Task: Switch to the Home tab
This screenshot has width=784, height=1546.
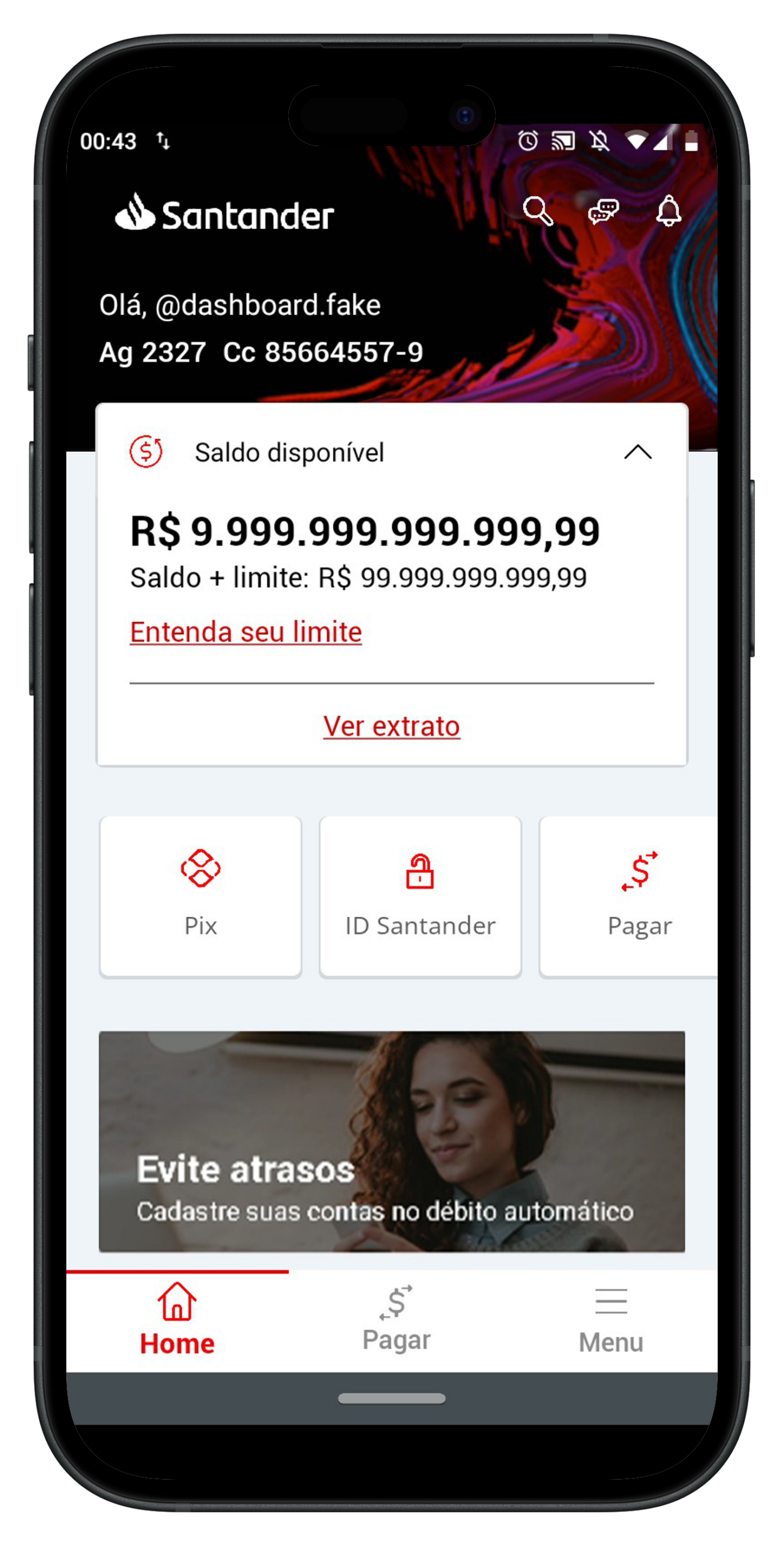Action: (x=177, y=1320)
